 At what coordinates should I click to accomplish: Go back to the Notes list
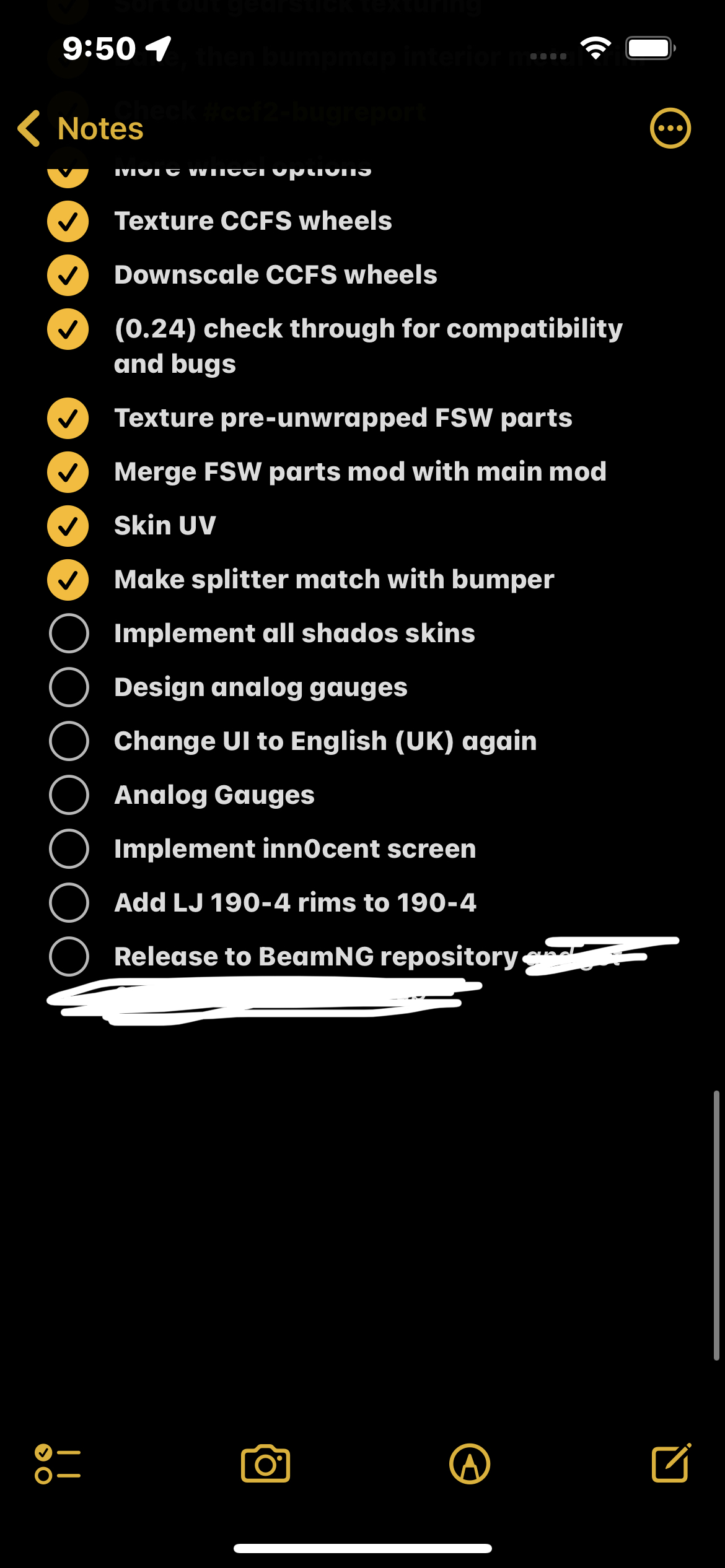coord(81,129)
